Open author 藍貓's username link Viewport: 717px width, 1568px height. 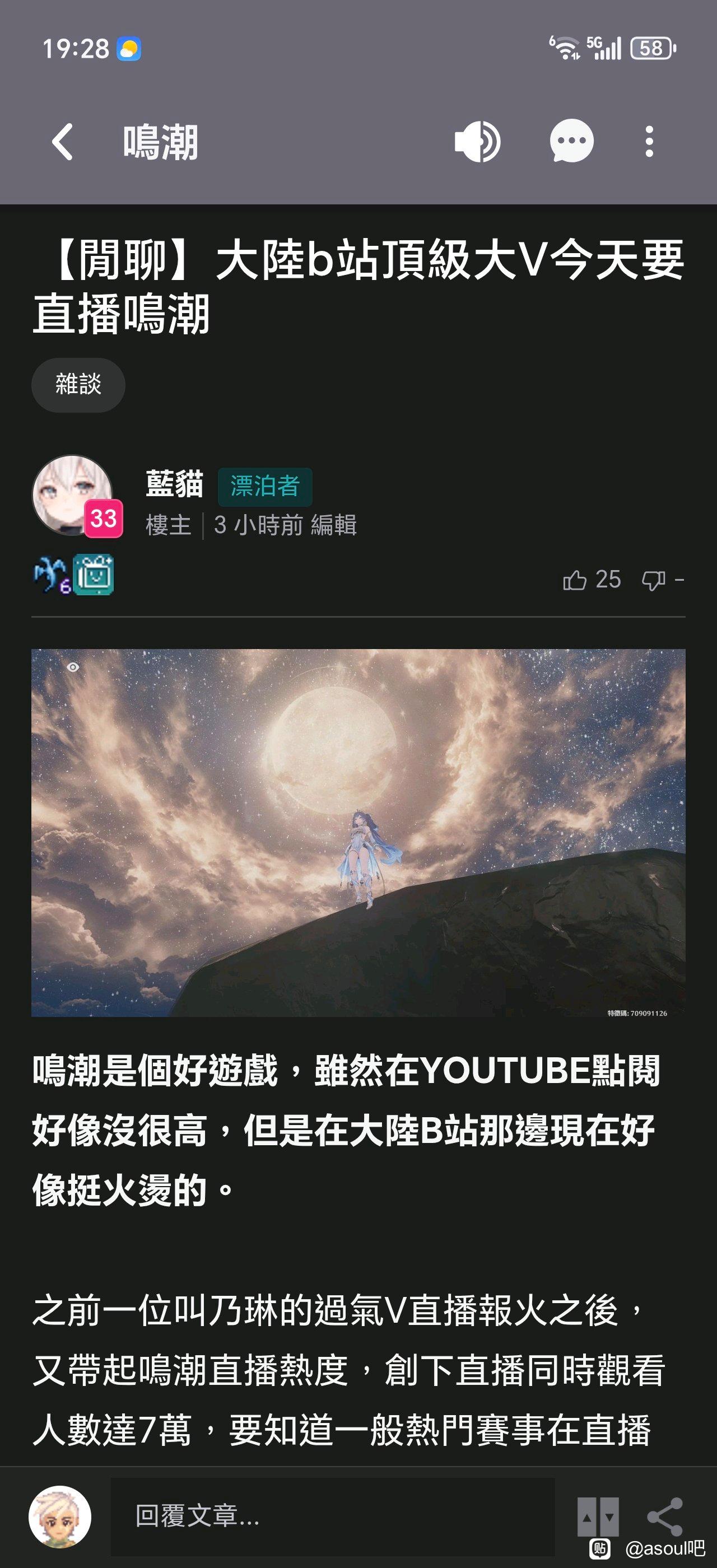point(174,484)
